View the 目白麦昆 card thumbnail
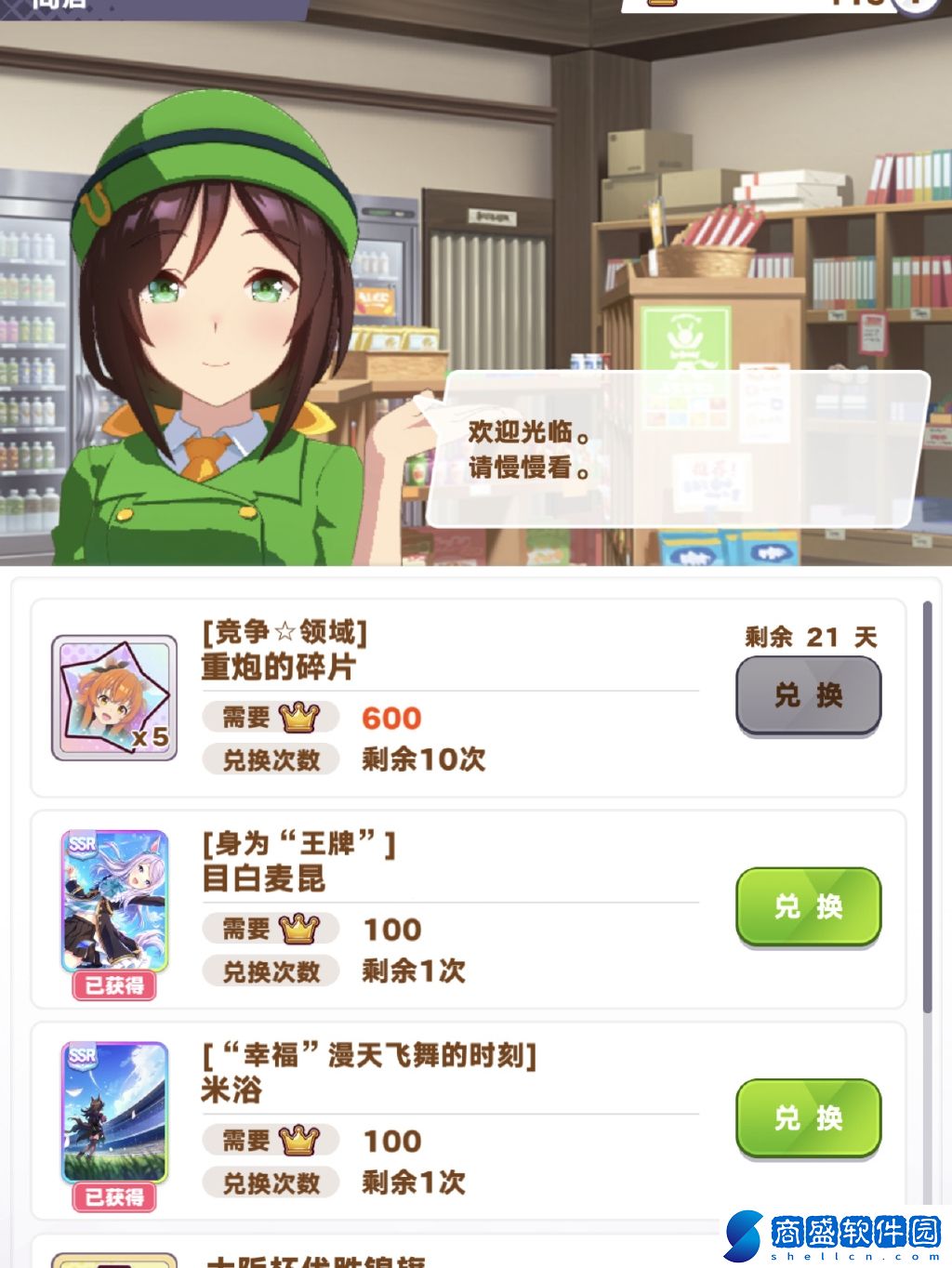Viewport: 952px width, 1268px height. [x=114, y=902]
